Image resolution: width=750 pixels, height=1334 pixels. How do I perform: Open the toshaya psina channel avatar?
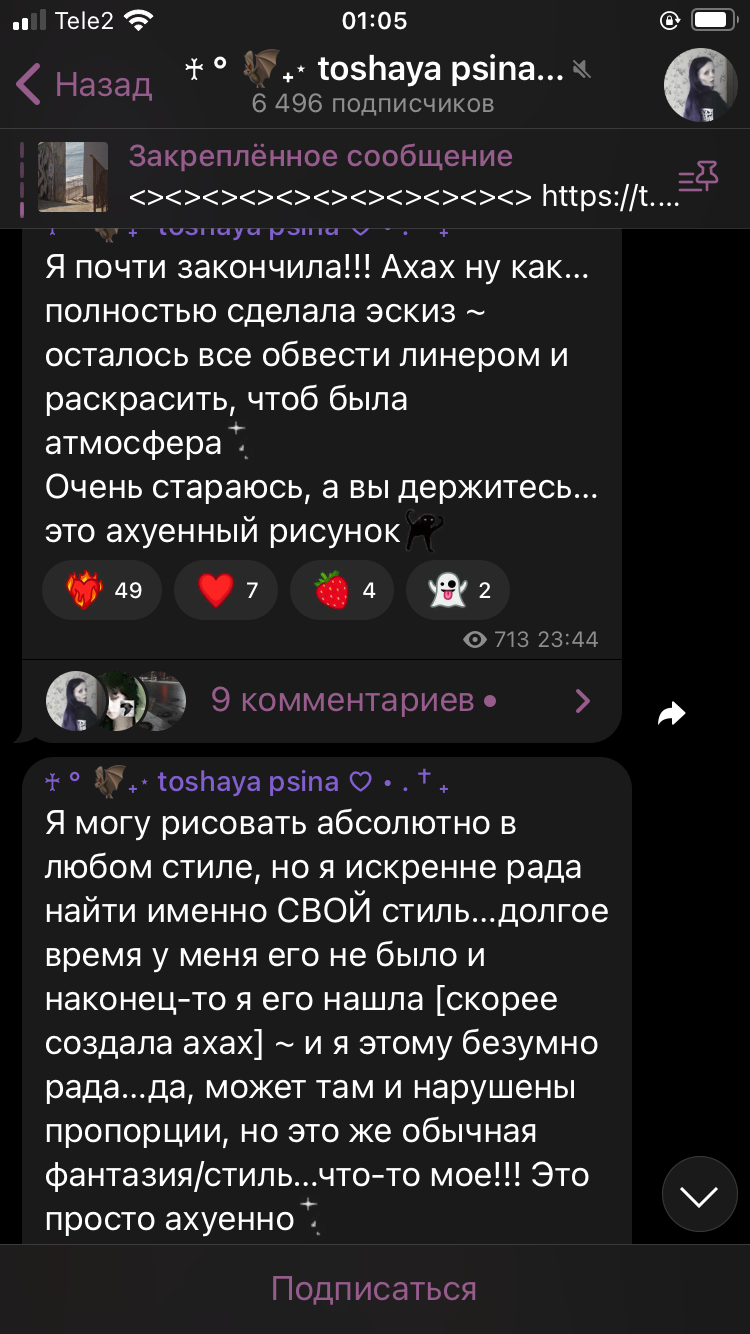pos(701,85)
